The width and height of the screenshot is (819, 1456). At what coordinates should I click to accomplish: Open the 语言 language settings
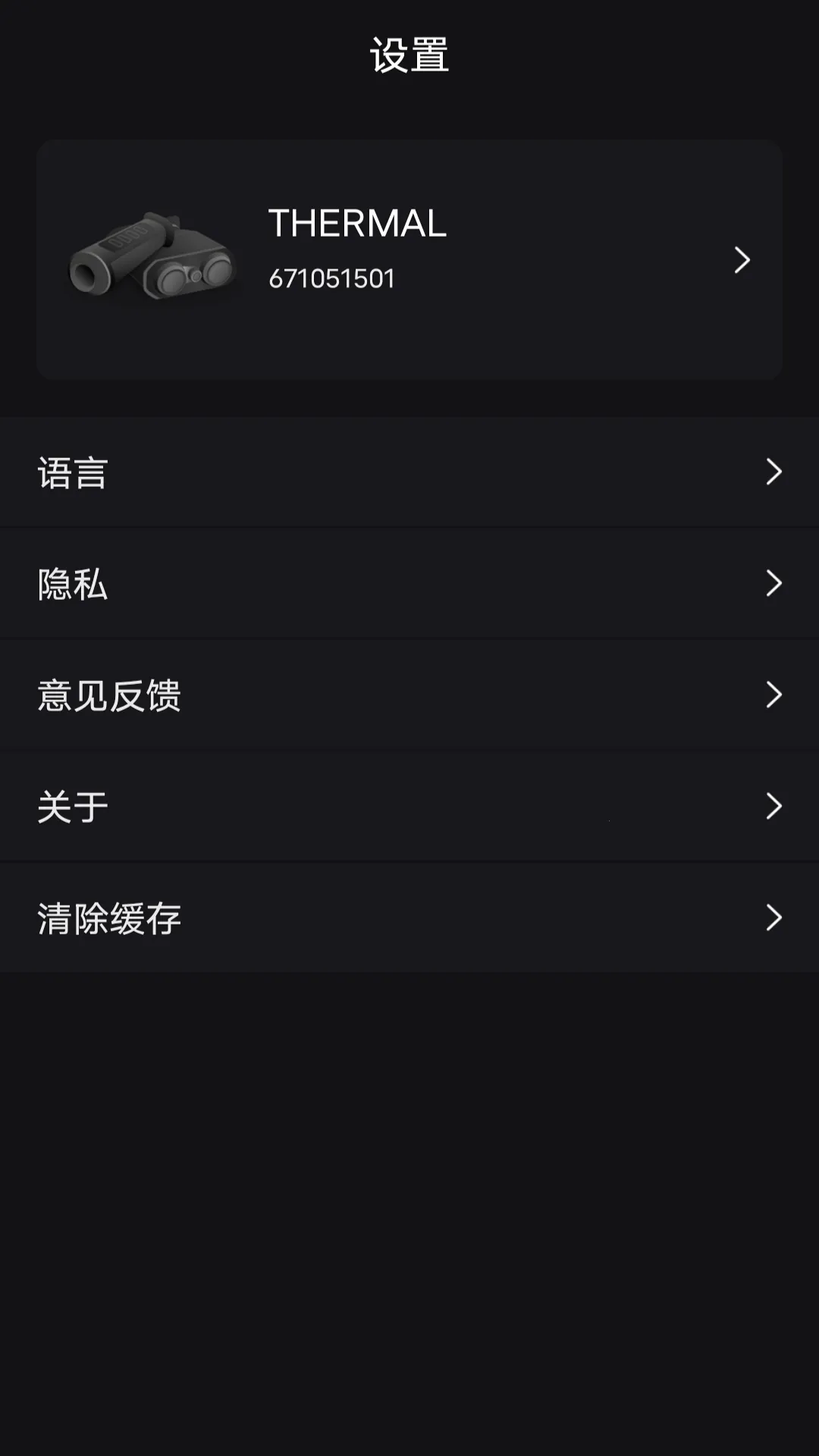click(409, 471)
